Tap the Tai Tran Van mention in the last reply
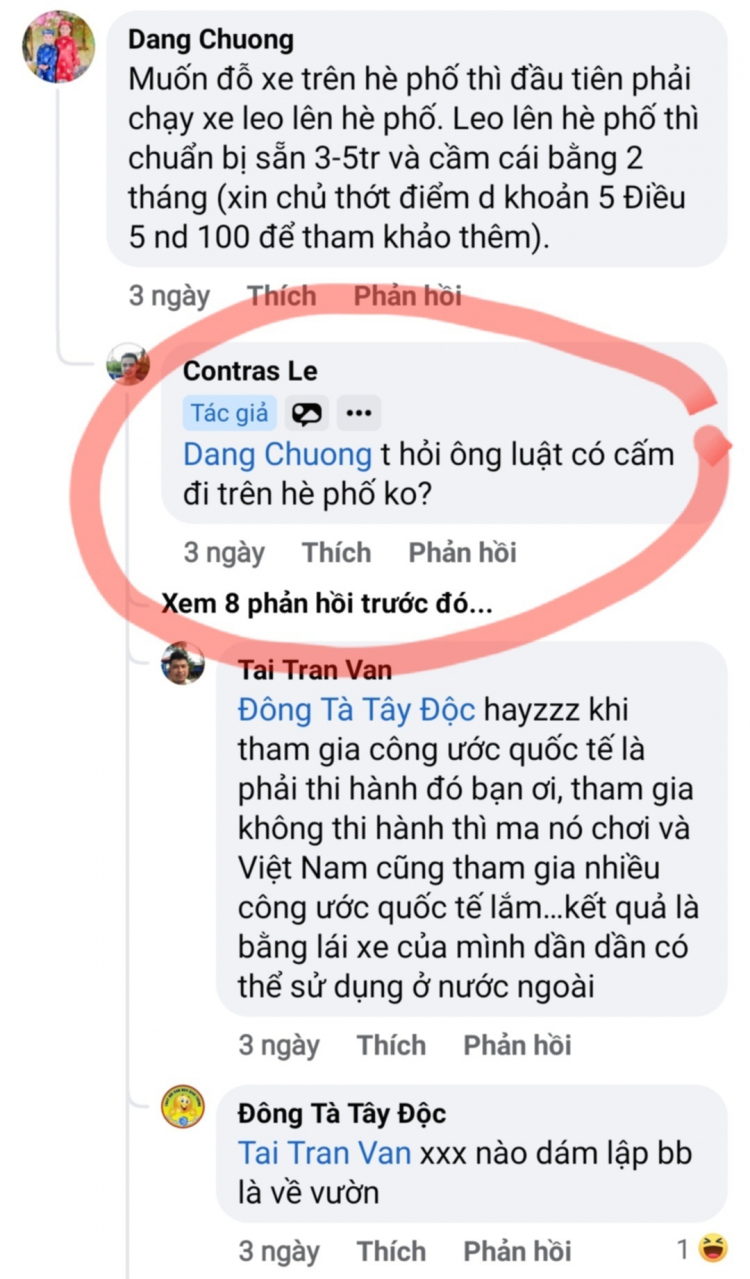Viewport: 750px width, 1279px height. (324, 1152)
